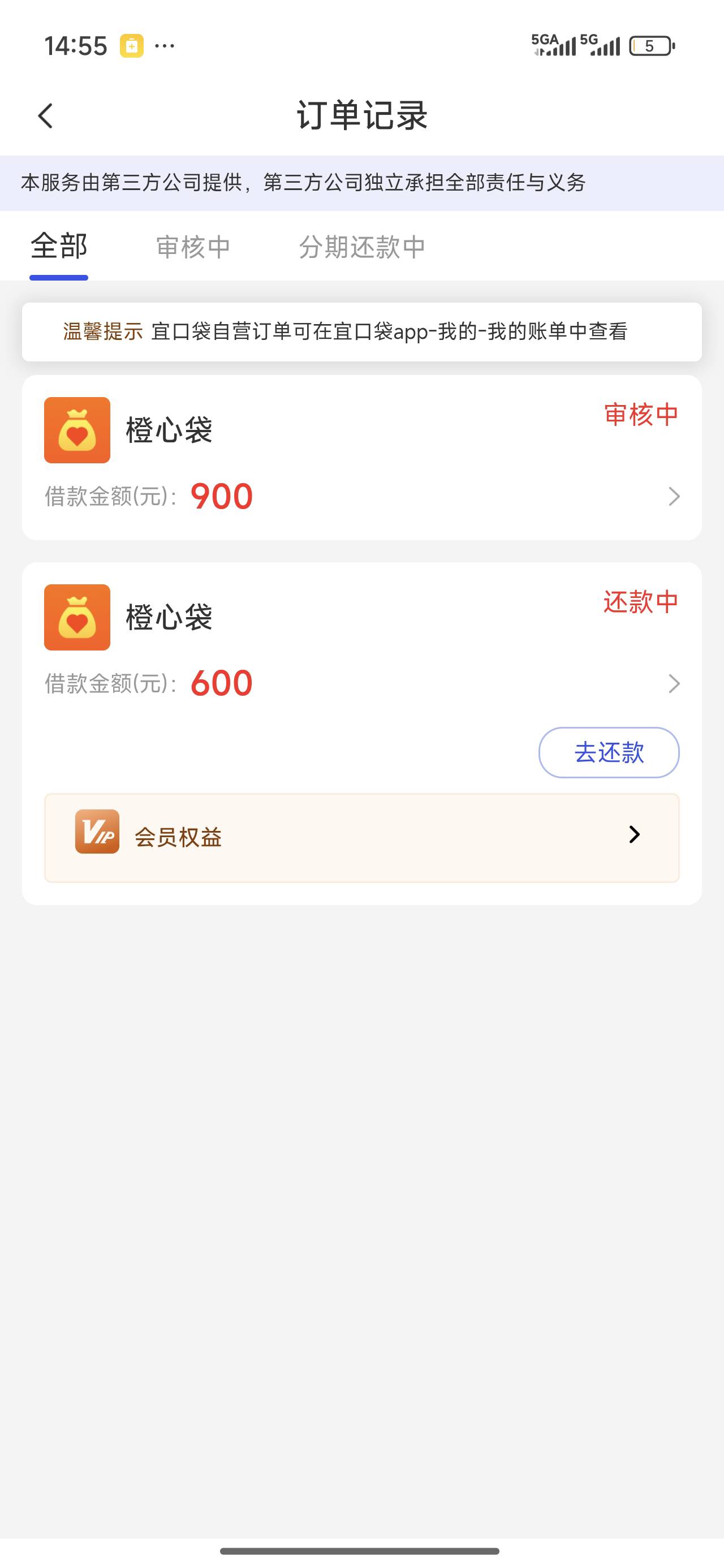Go back from the 订单记录 page
The height and width of the screenshot is (1568, 724).
point(46,115)
